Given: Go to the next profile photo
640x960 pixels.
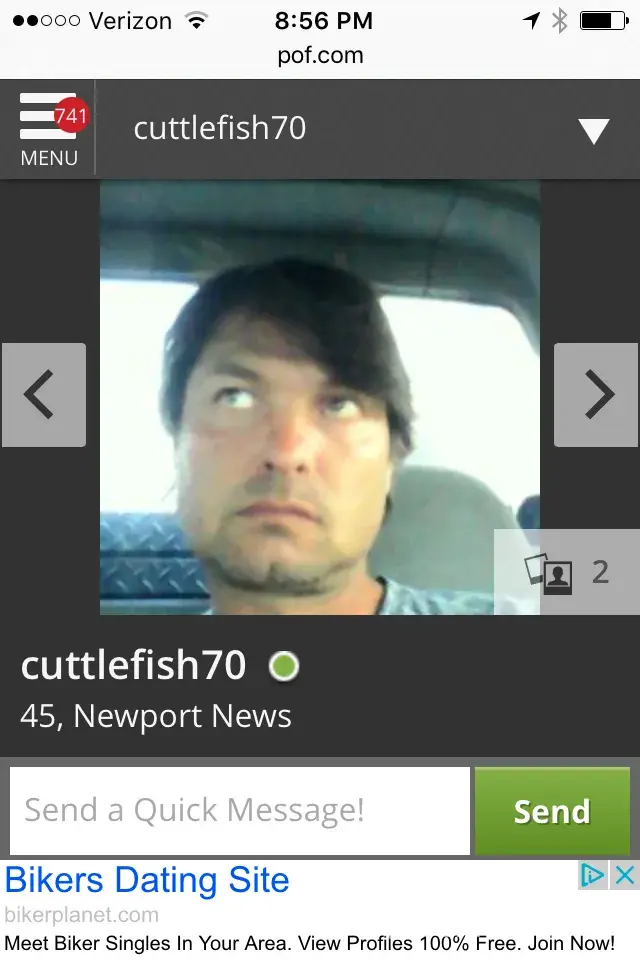Looking at the screenshot, I should point(597,395).
